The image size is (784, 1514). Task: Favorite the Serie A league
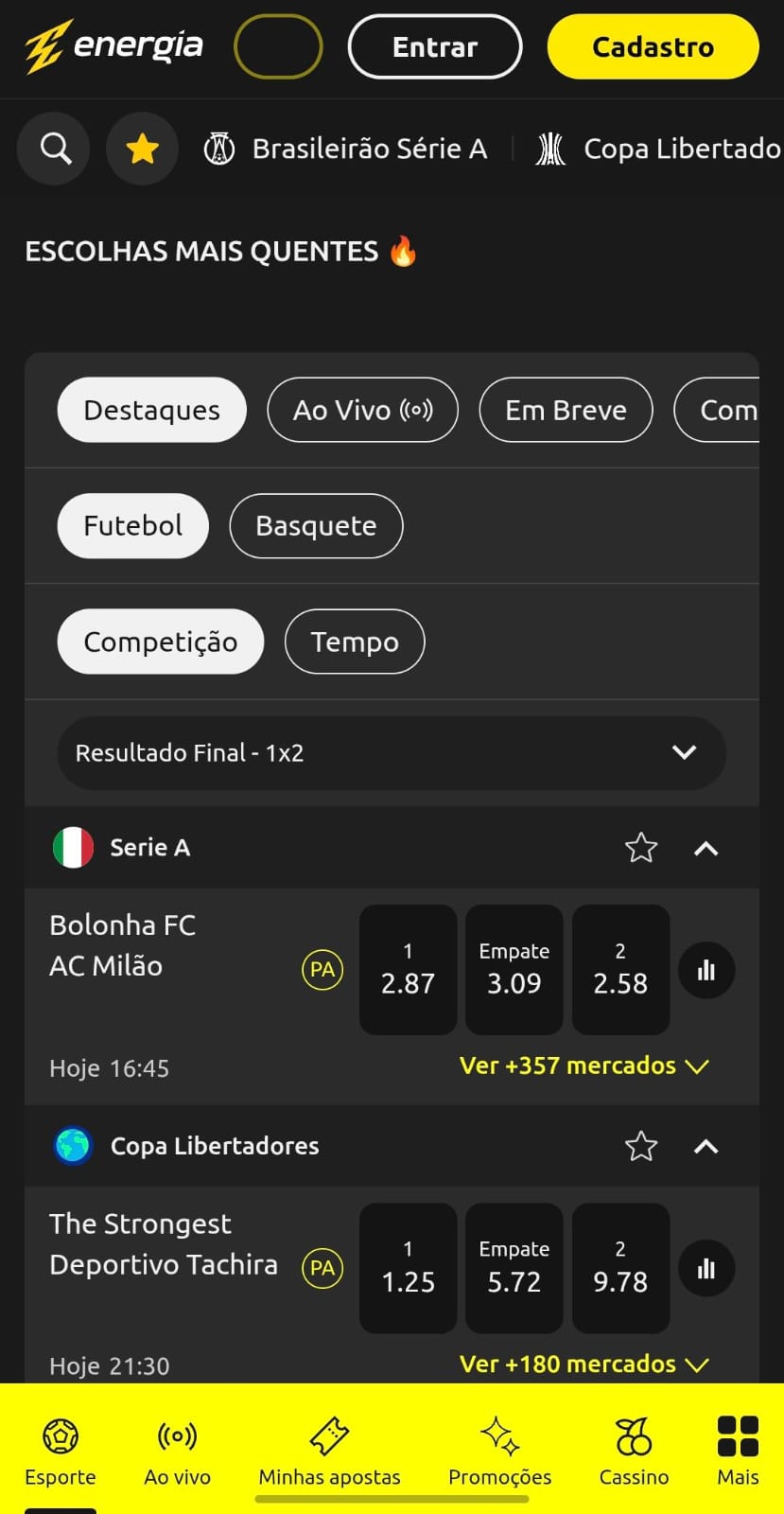click(641, 848)
